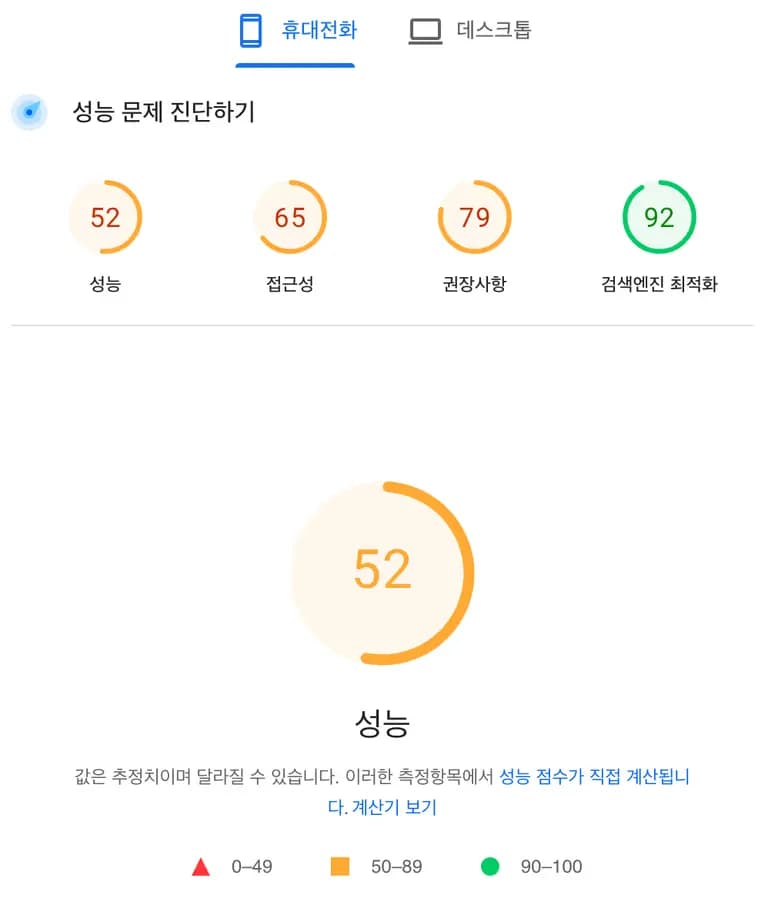Image resolution: width=768 pixels, height=908 pixels.
Task: Collapse the large 성능 score panel
Action: (x=384, y=570)
